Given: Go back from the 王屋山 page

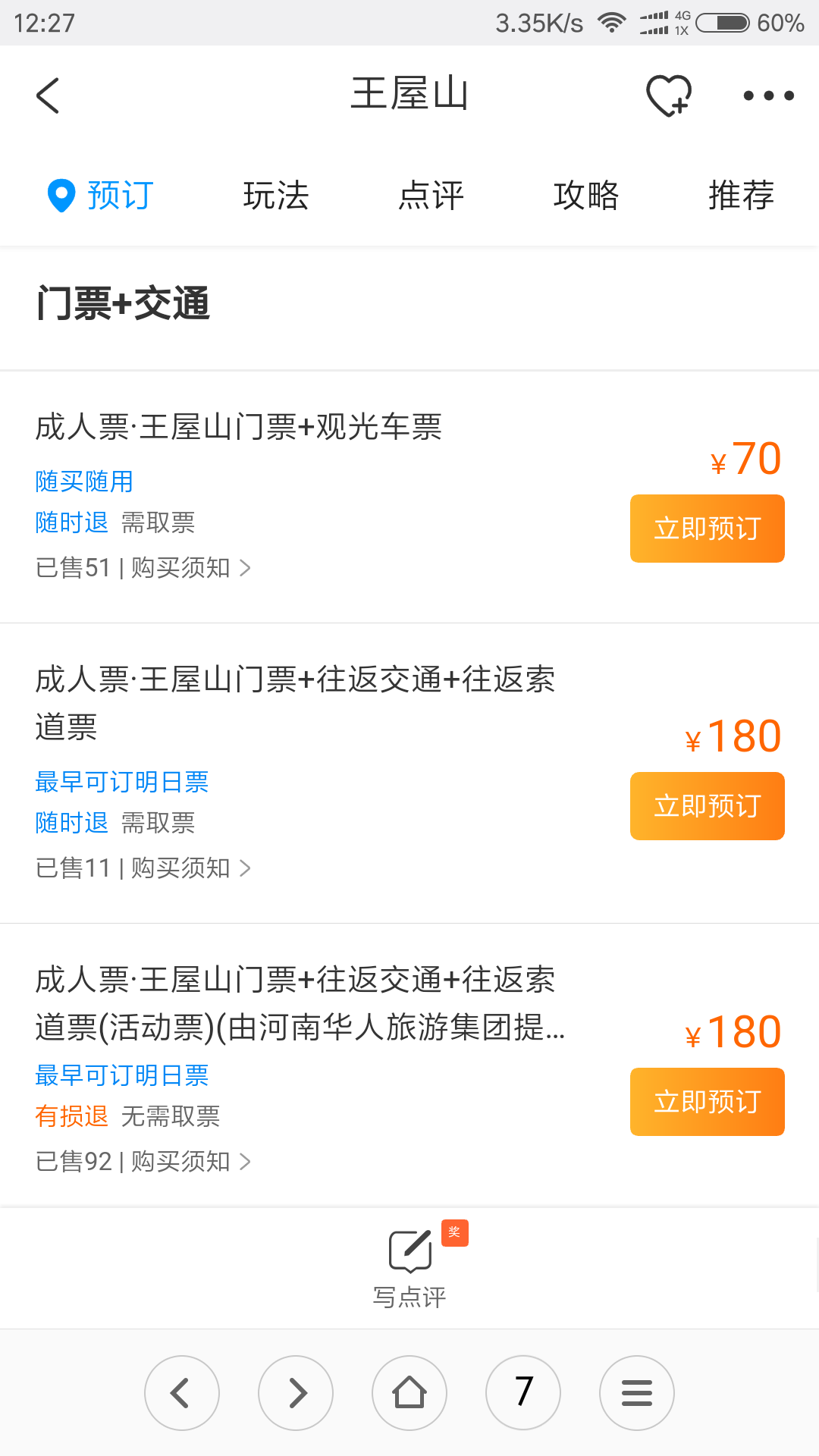Looking at the screenshot, I should point(48,96).
